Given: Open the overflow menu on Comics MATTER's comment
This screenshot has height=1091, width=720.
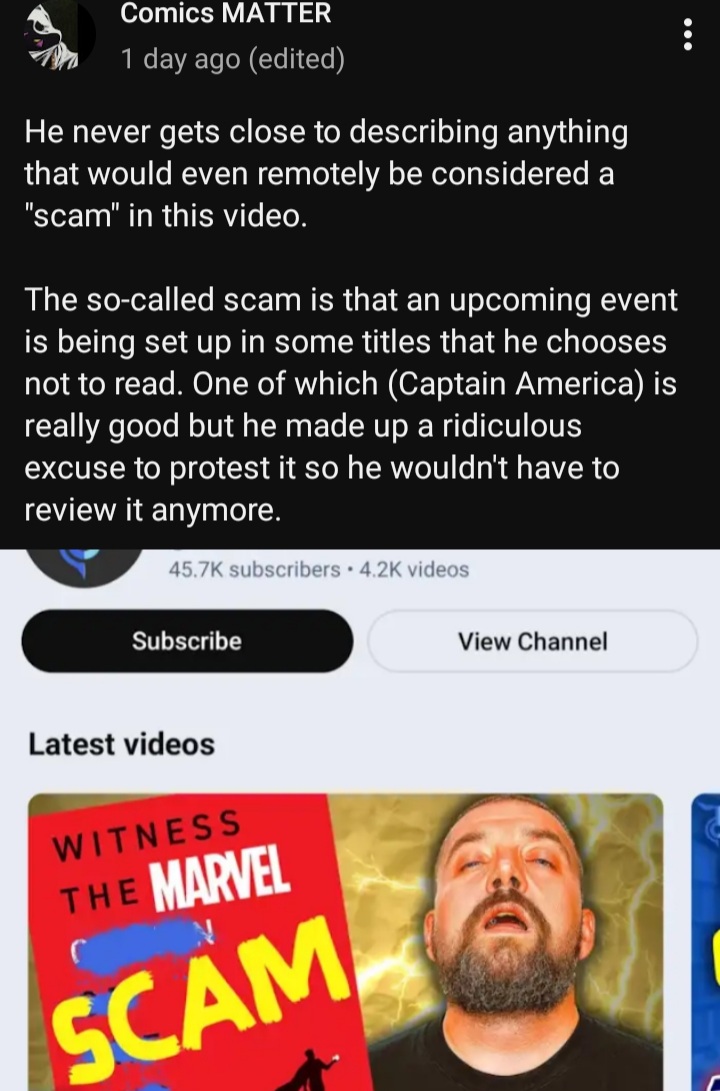Looking at the screenshot, I should (687, 34).
